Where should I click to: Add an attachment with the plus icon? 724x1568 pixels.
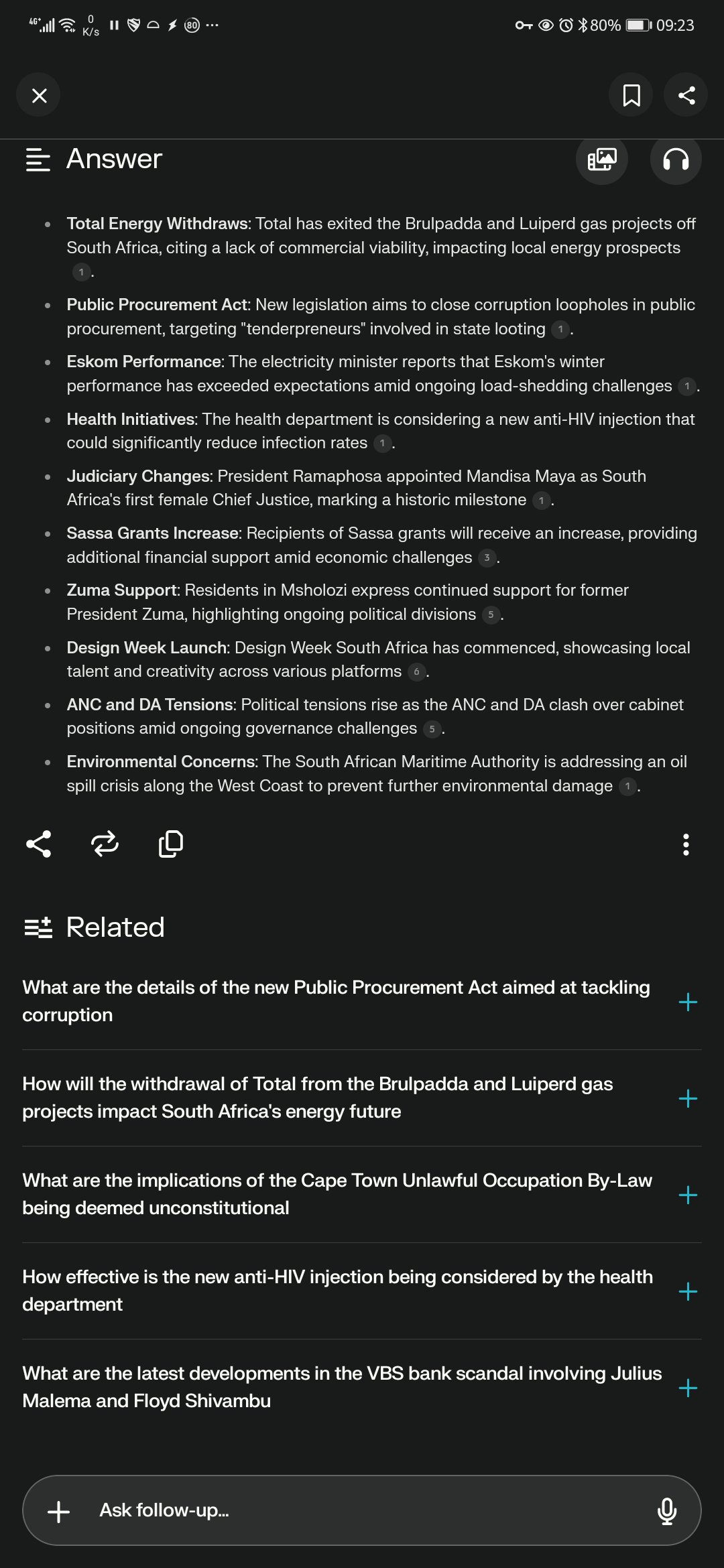pos(59,1511)
